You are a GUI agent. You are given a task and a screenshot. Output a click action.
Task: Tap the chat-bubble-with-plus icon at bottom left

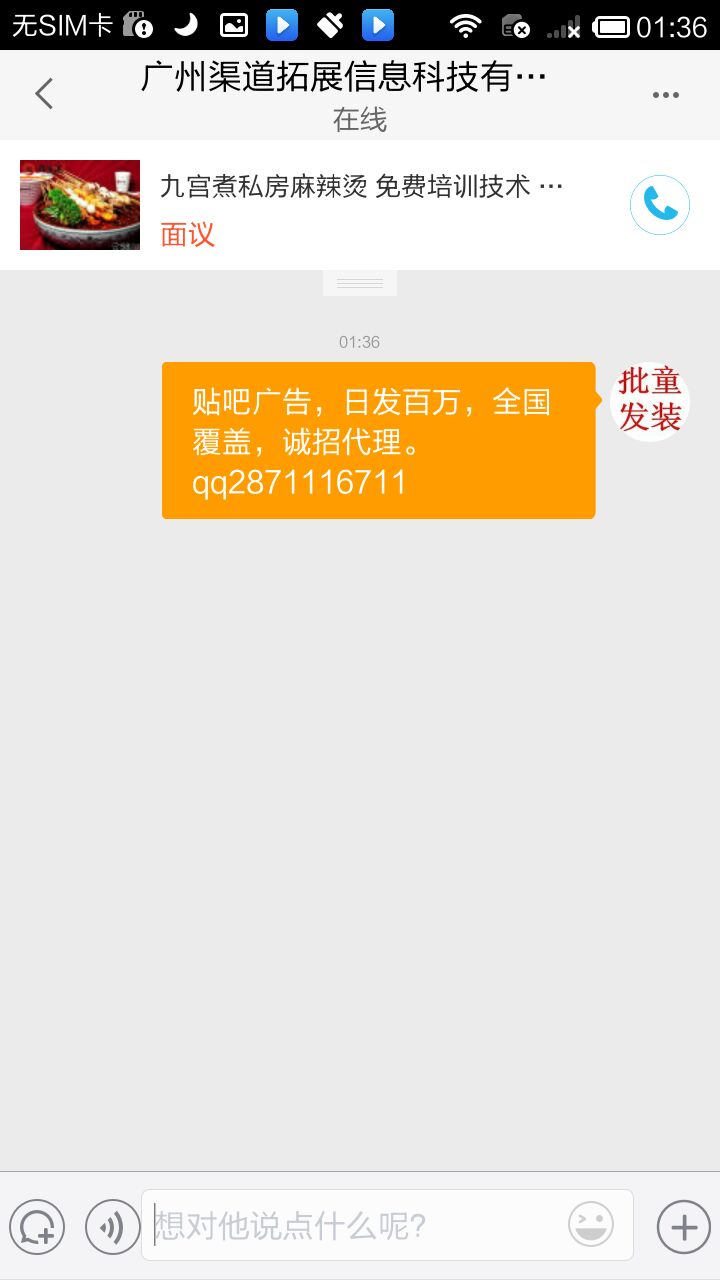pos(37,1226)
